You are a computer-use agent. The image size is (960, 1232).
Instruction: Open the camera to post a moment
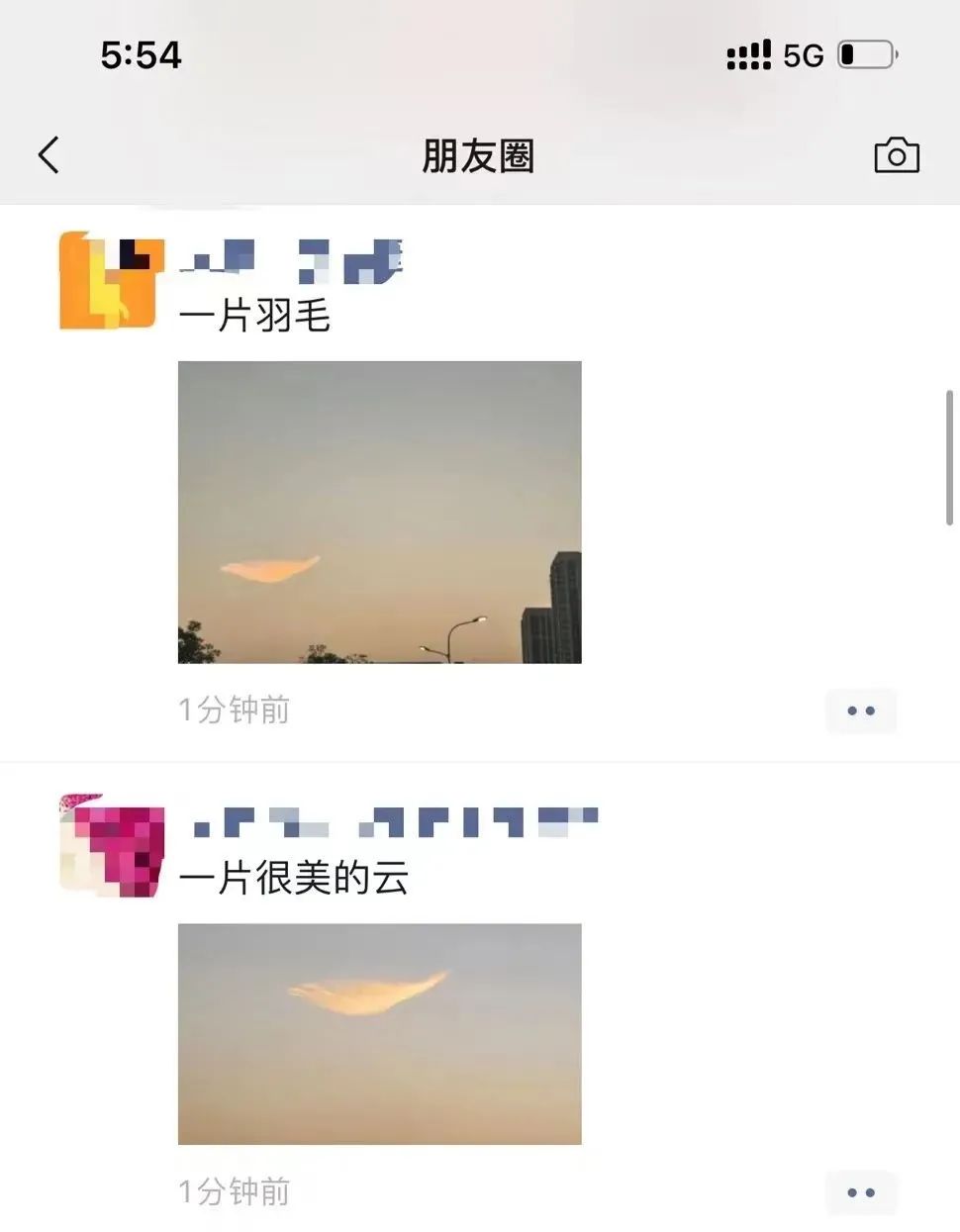click(x=896, y=155)
